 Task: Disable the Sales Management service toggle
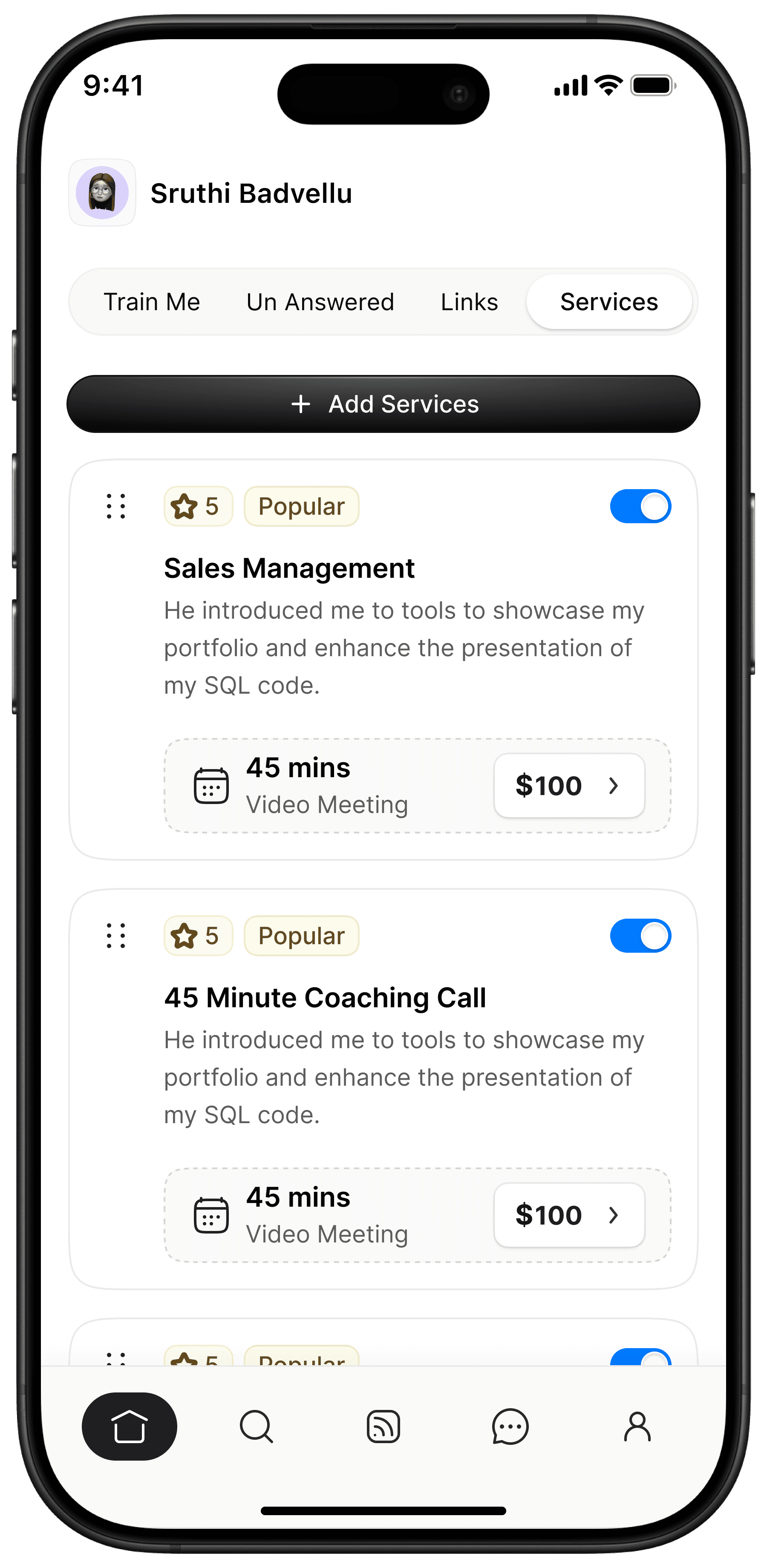coord(640,507)
